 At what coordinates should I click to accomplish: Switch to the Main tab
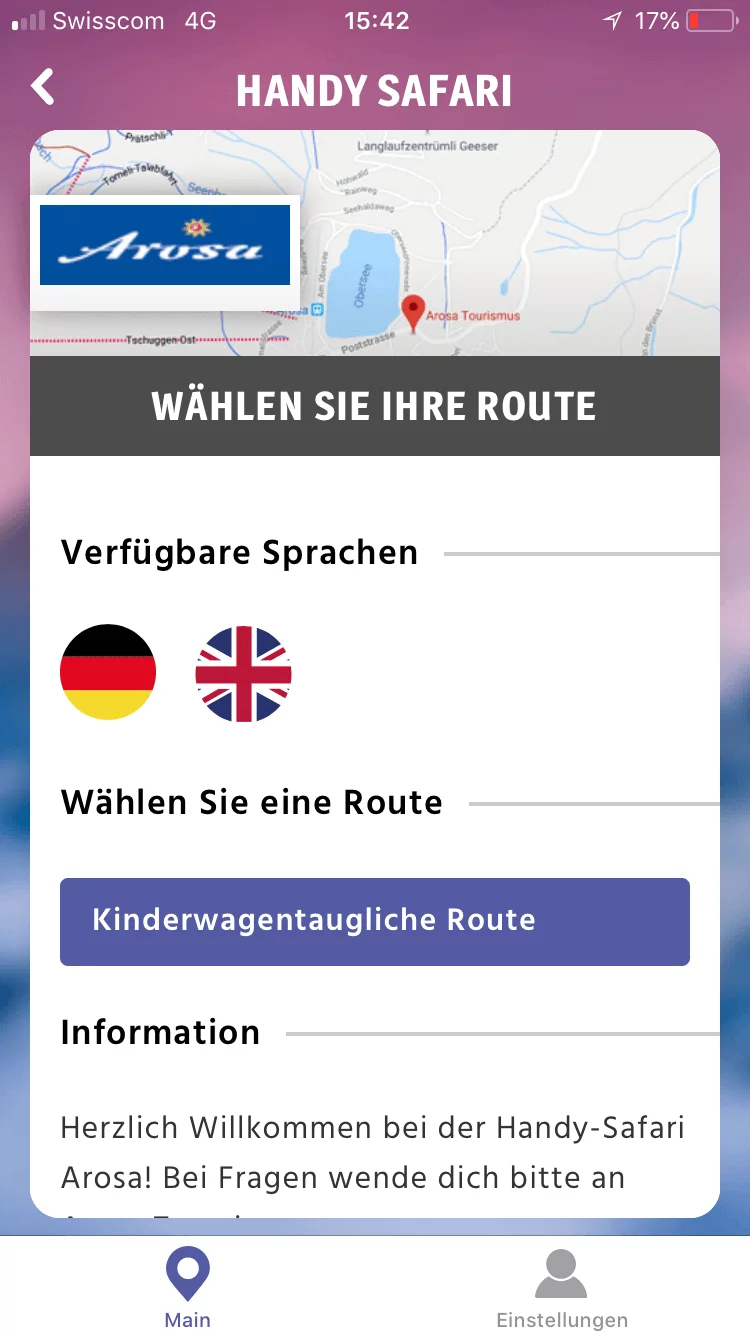(187, 1289)
